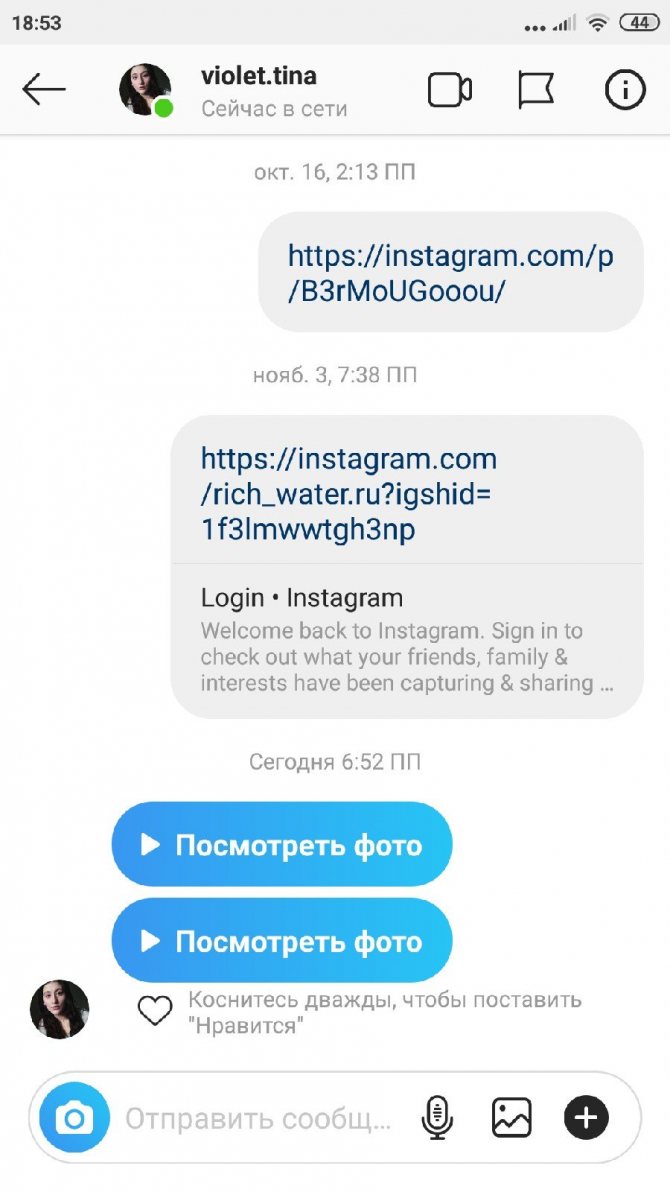
Task: Open violet.tina profile from header avatar
Action: (145, 90)
